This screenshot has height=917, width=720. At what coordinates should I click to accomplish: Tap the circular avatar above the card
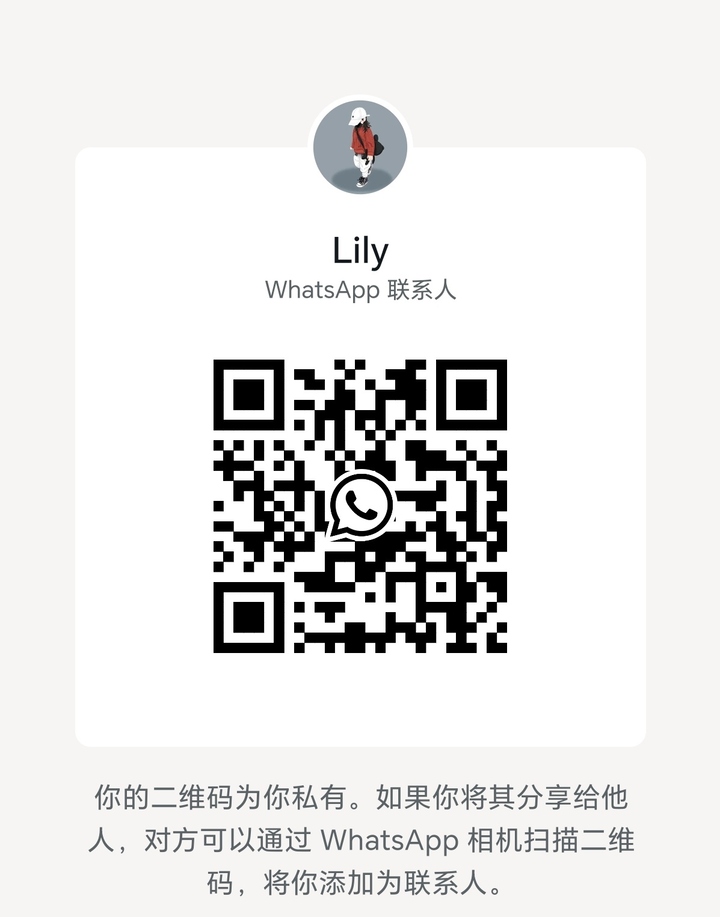[x=360, y=146]
